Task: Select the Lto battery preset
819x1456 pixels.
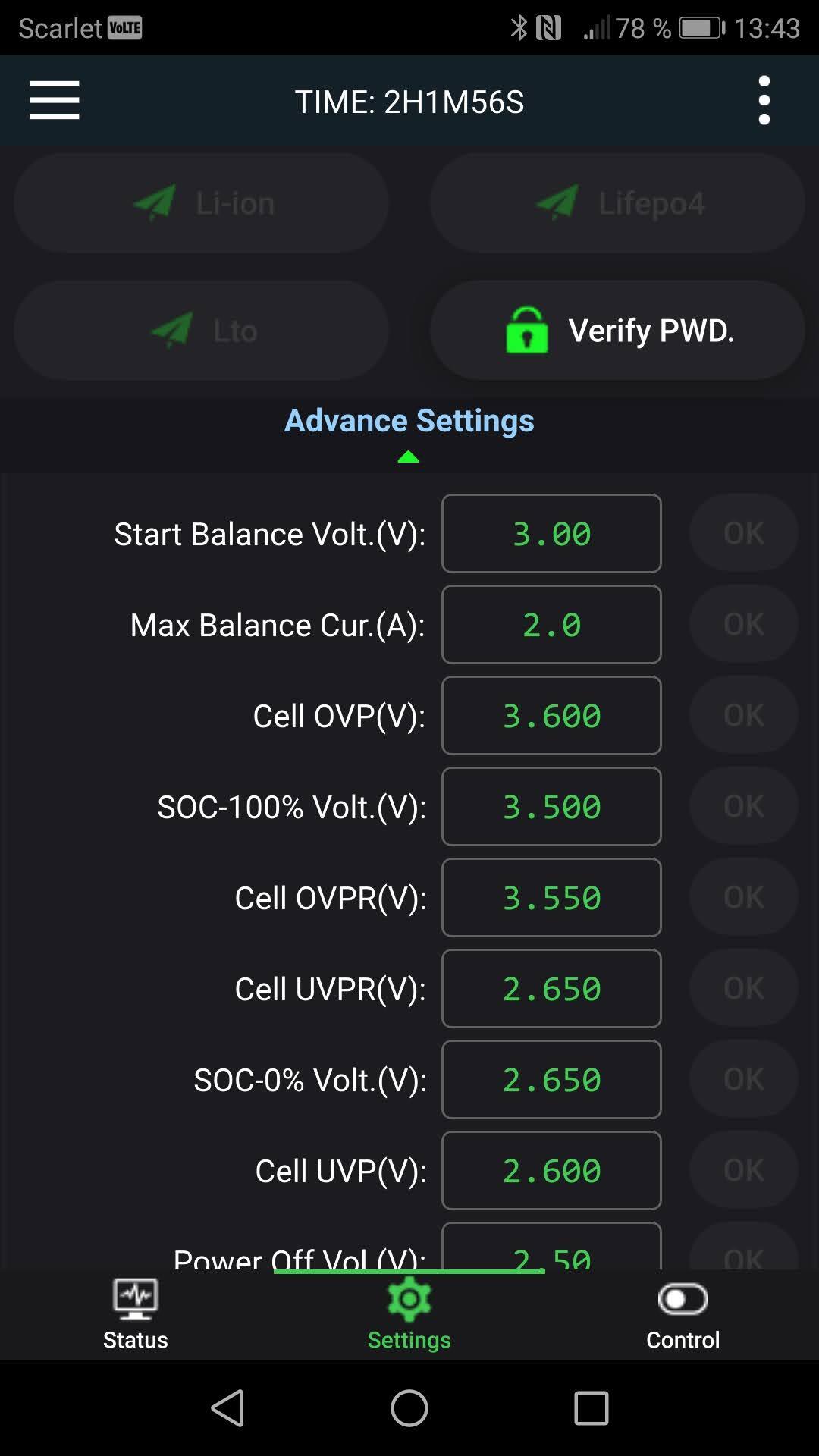Action: (202, 331)
